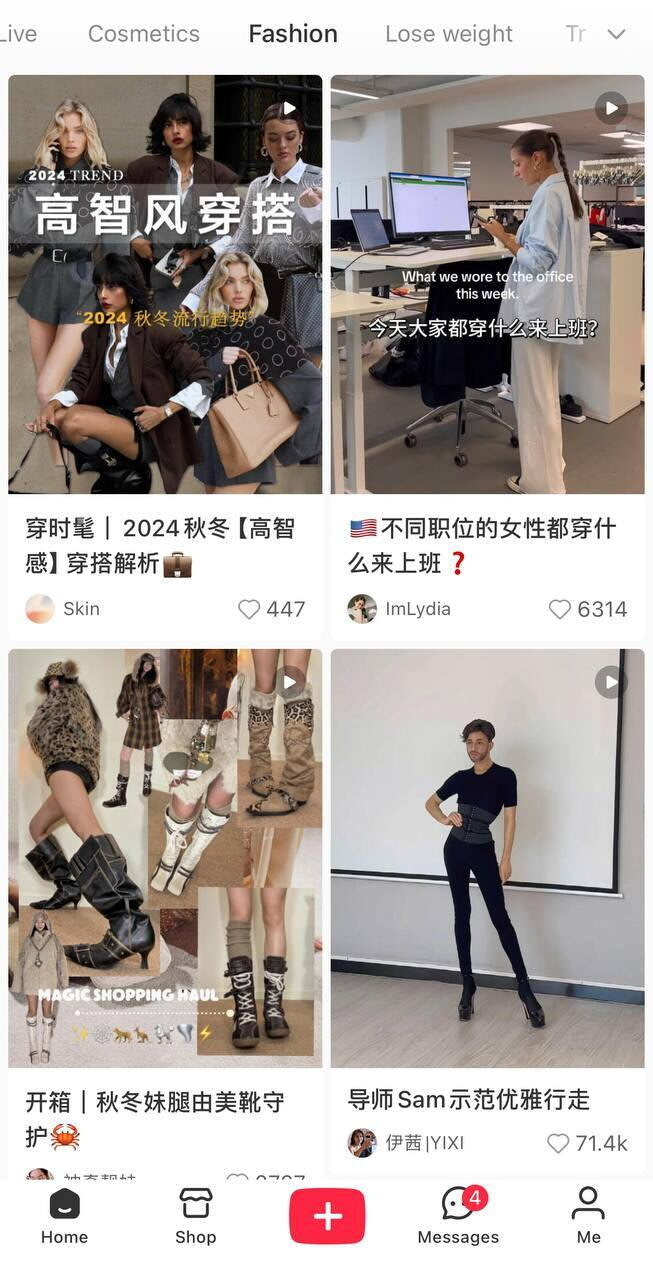Go to the Me tab
Viewport: 653px width, 1280px height.
[588, 1216]
